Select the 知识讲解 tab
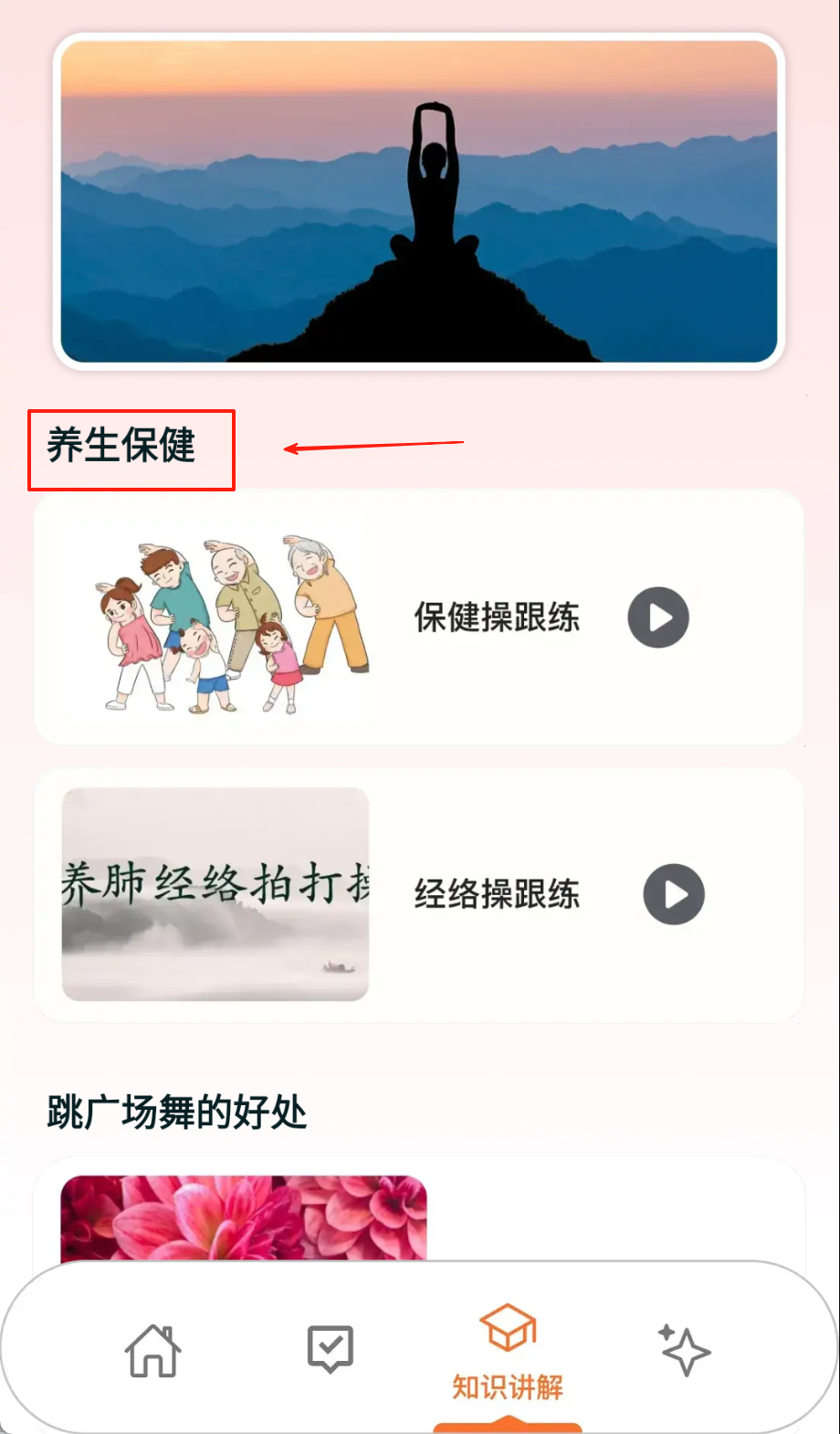The height and width of the screenshot is (1434, 840). [508, 1352]
